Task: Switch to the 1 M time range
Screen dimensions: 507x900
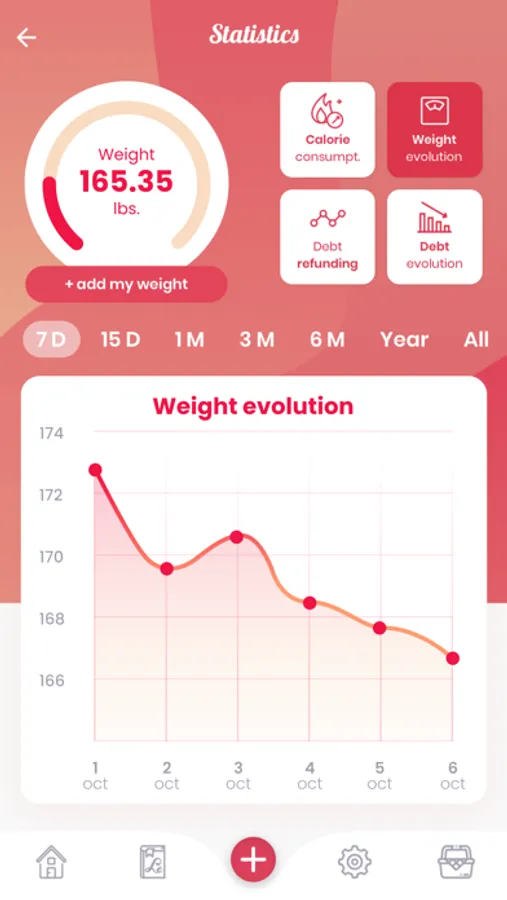Action: (x=189, y=340)
